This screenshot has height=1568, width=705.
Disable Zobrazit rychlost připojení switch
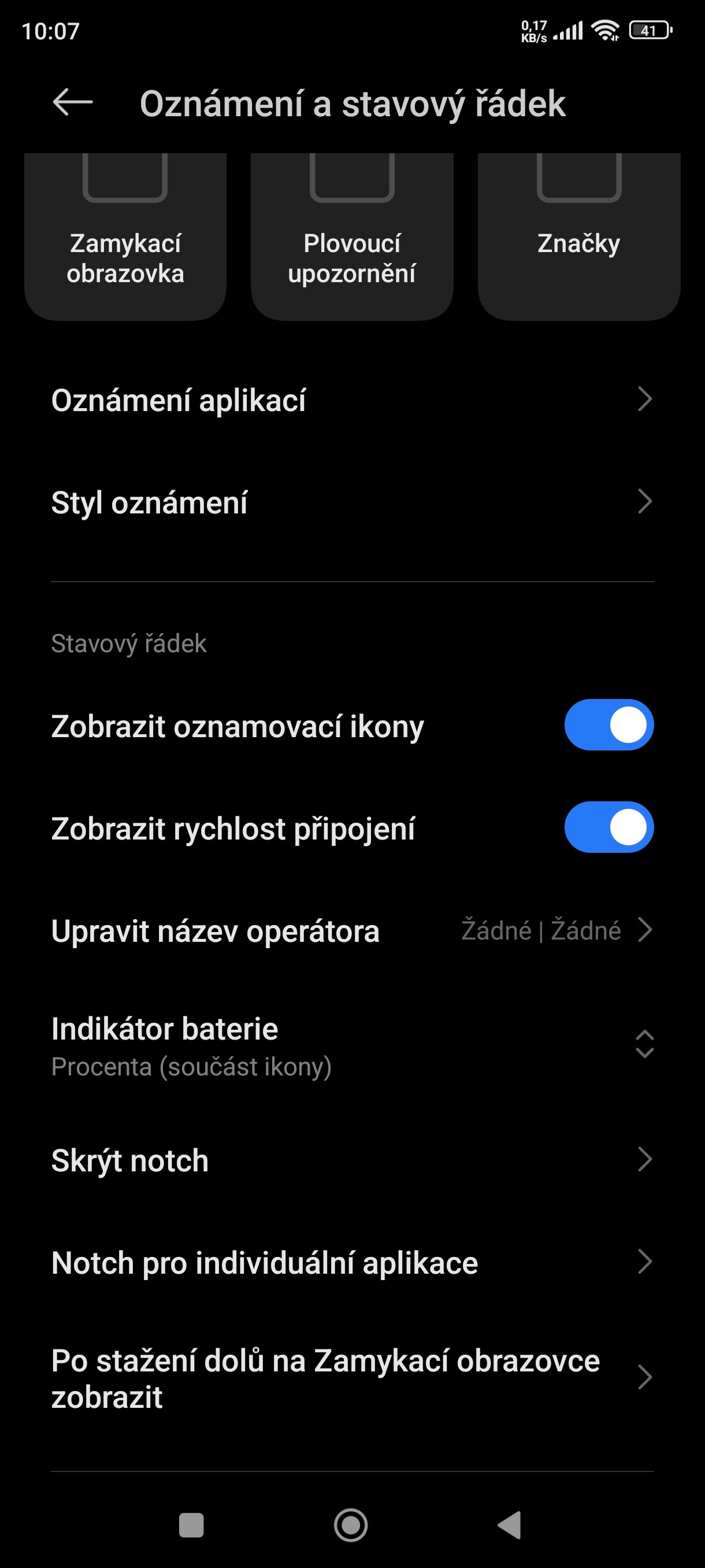click(608, 827)
